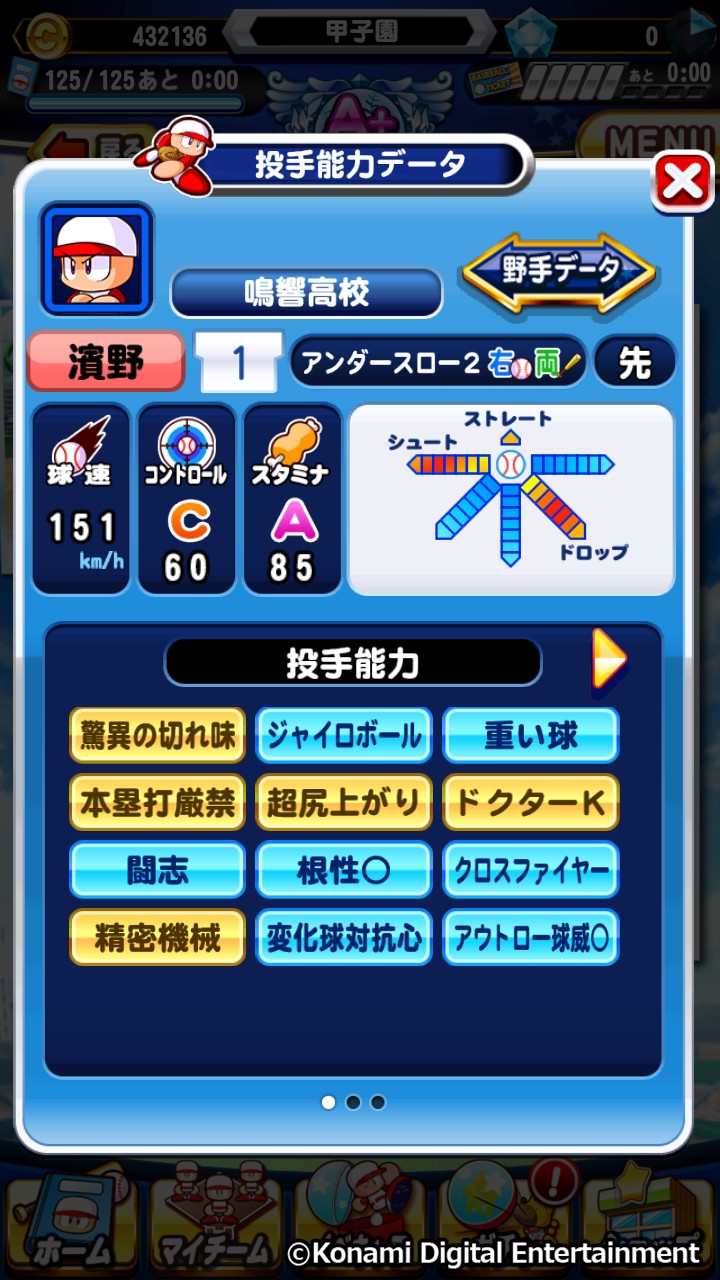Open アウトロー球威○ ability details
720x1280 pixels.
tap(531, 937)
